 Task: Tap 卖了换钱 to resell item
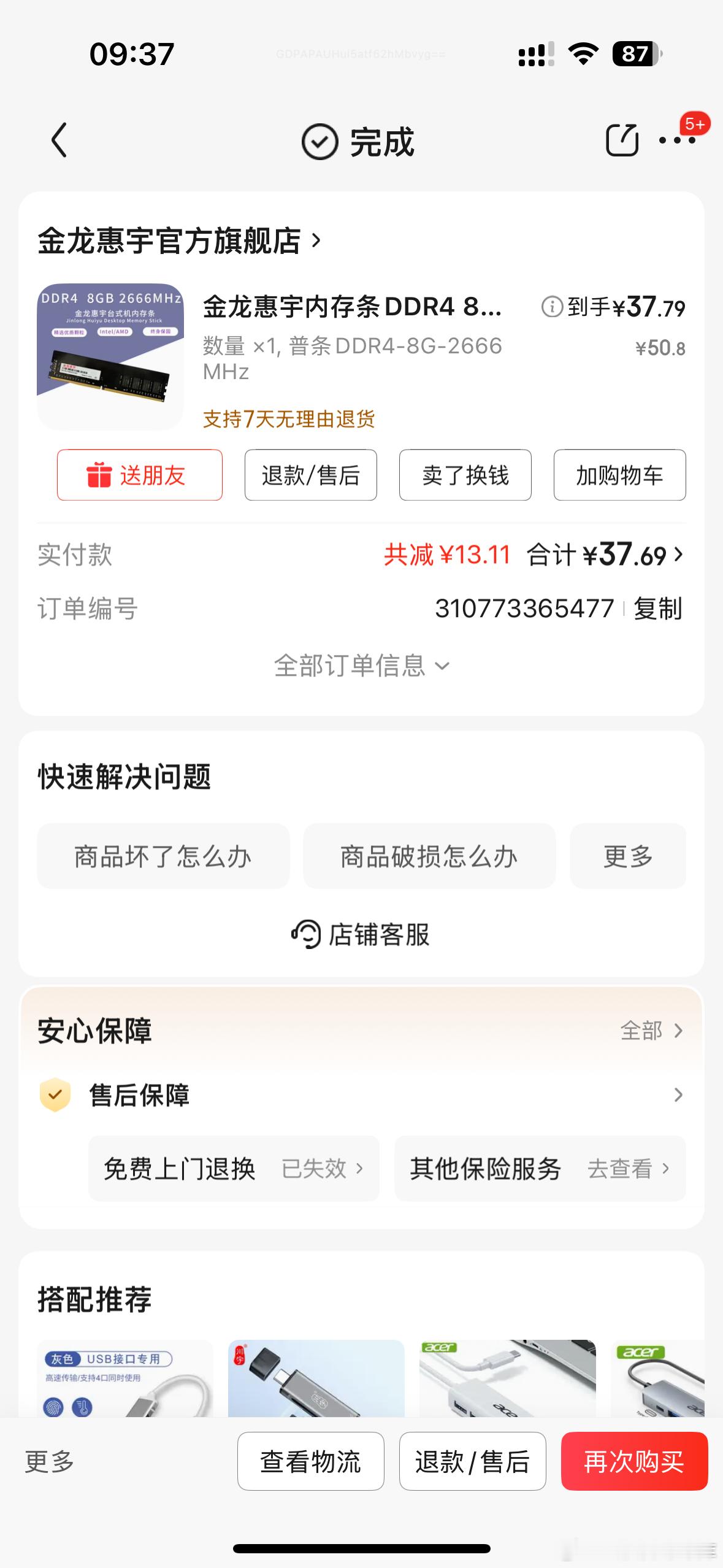tap(465, 475)
